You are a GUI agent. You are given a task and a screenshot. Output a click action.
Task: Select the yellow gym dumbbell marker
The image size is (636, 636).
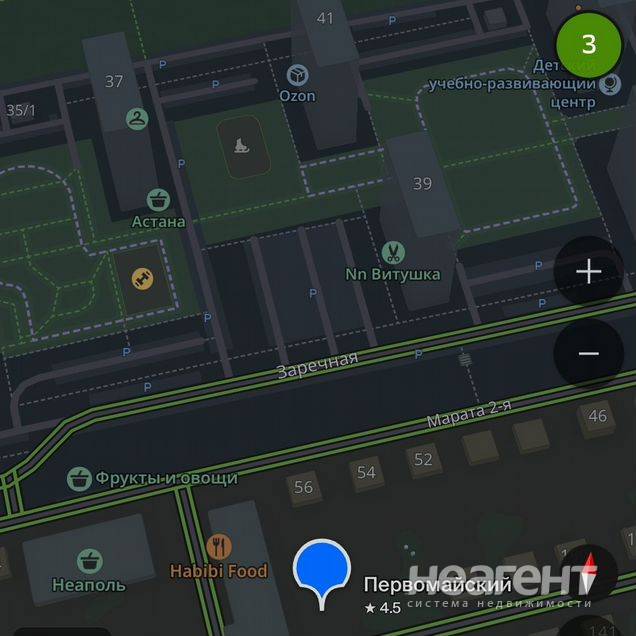pyautogui.click(x=140, y=278)
